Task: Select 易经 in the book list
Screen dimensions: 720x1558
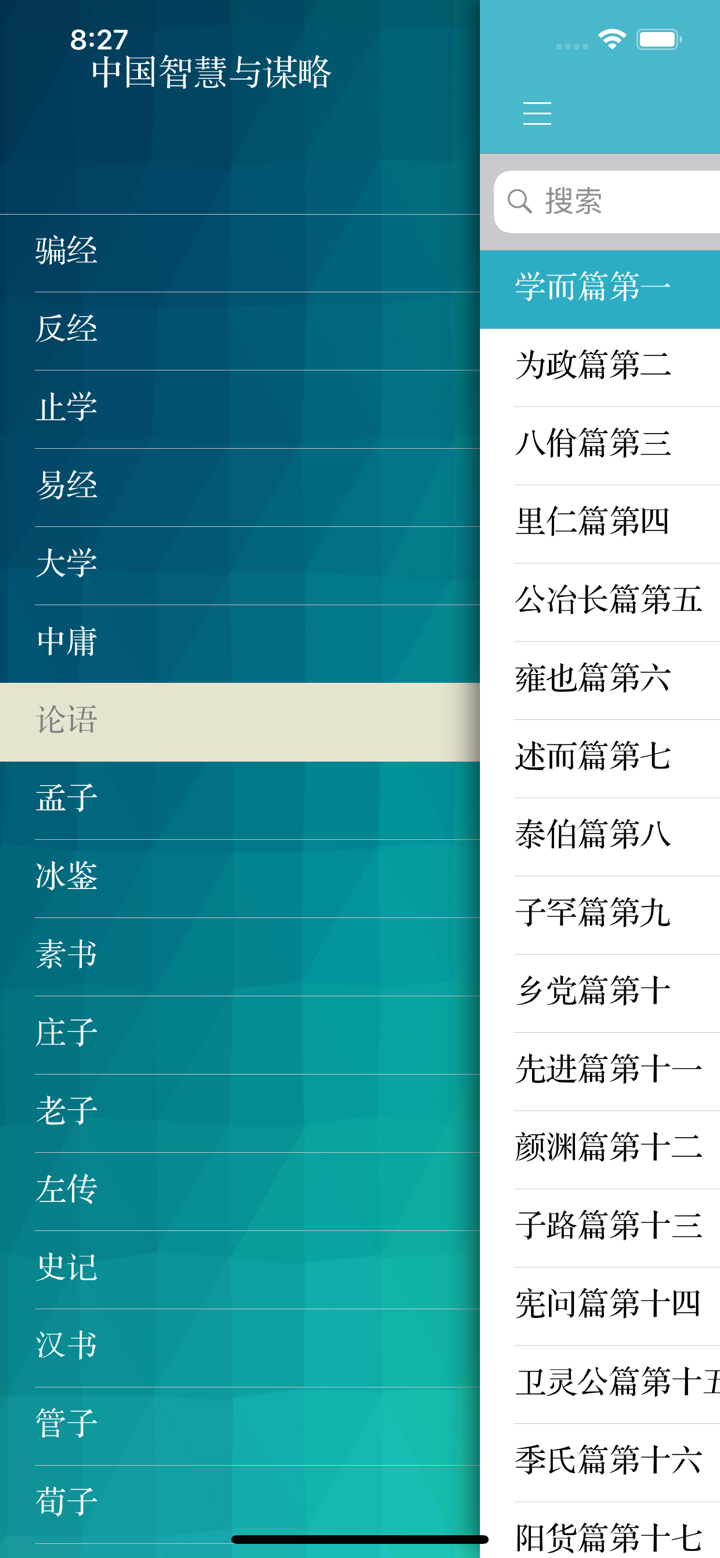Action: point(66,484)
